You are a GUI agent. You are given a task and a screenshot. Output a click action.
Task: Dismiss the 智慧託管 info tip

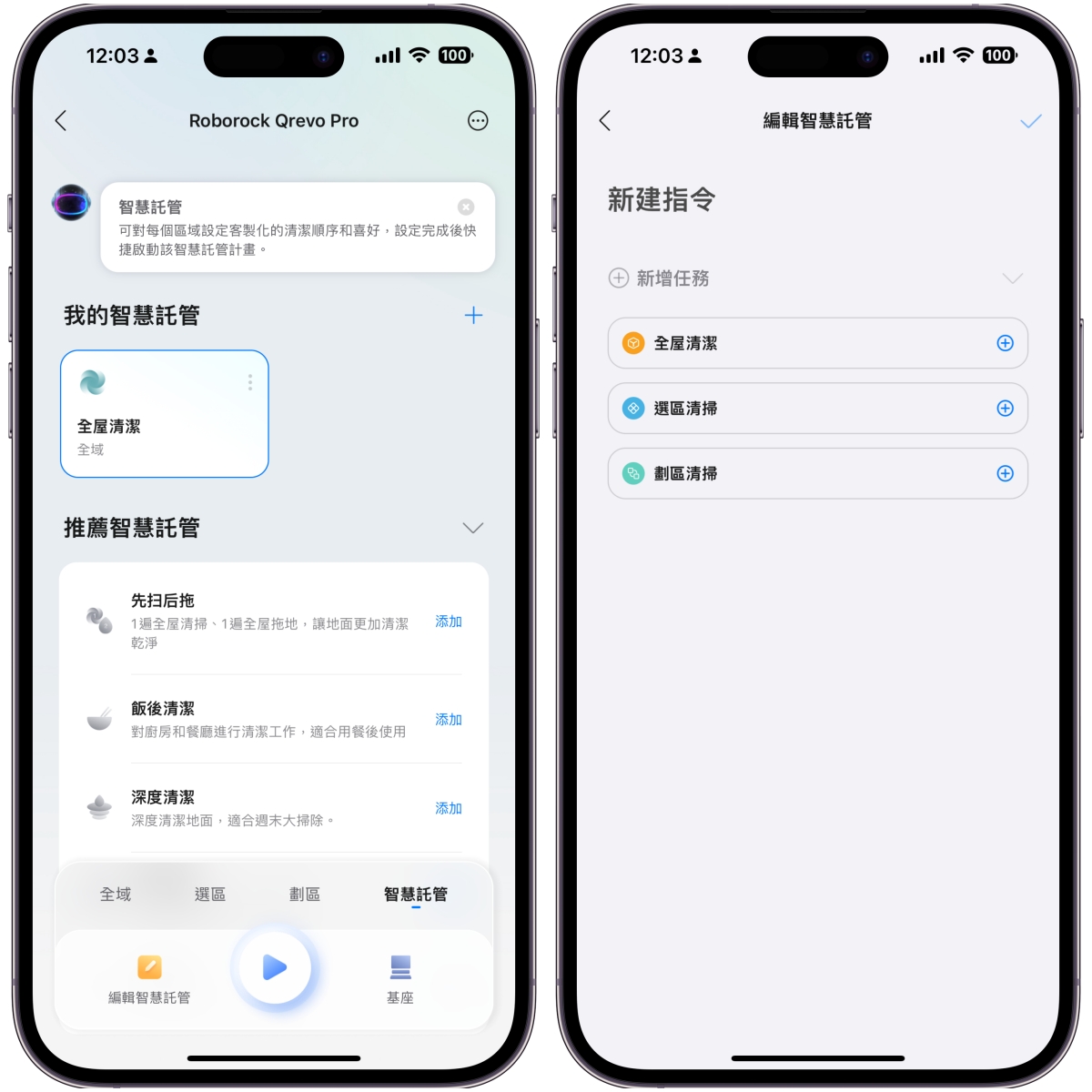466,207
